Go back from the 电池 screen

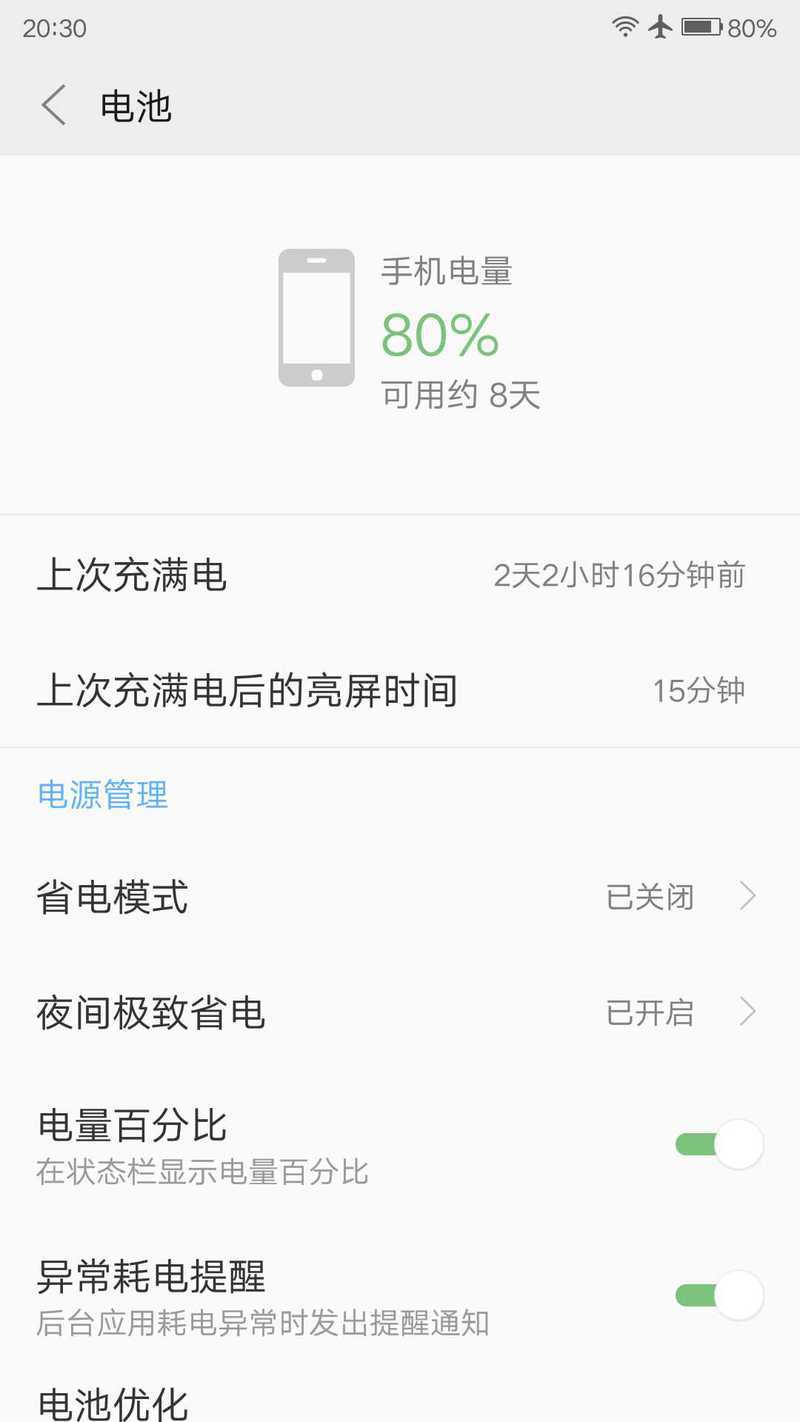coord(54,105)
